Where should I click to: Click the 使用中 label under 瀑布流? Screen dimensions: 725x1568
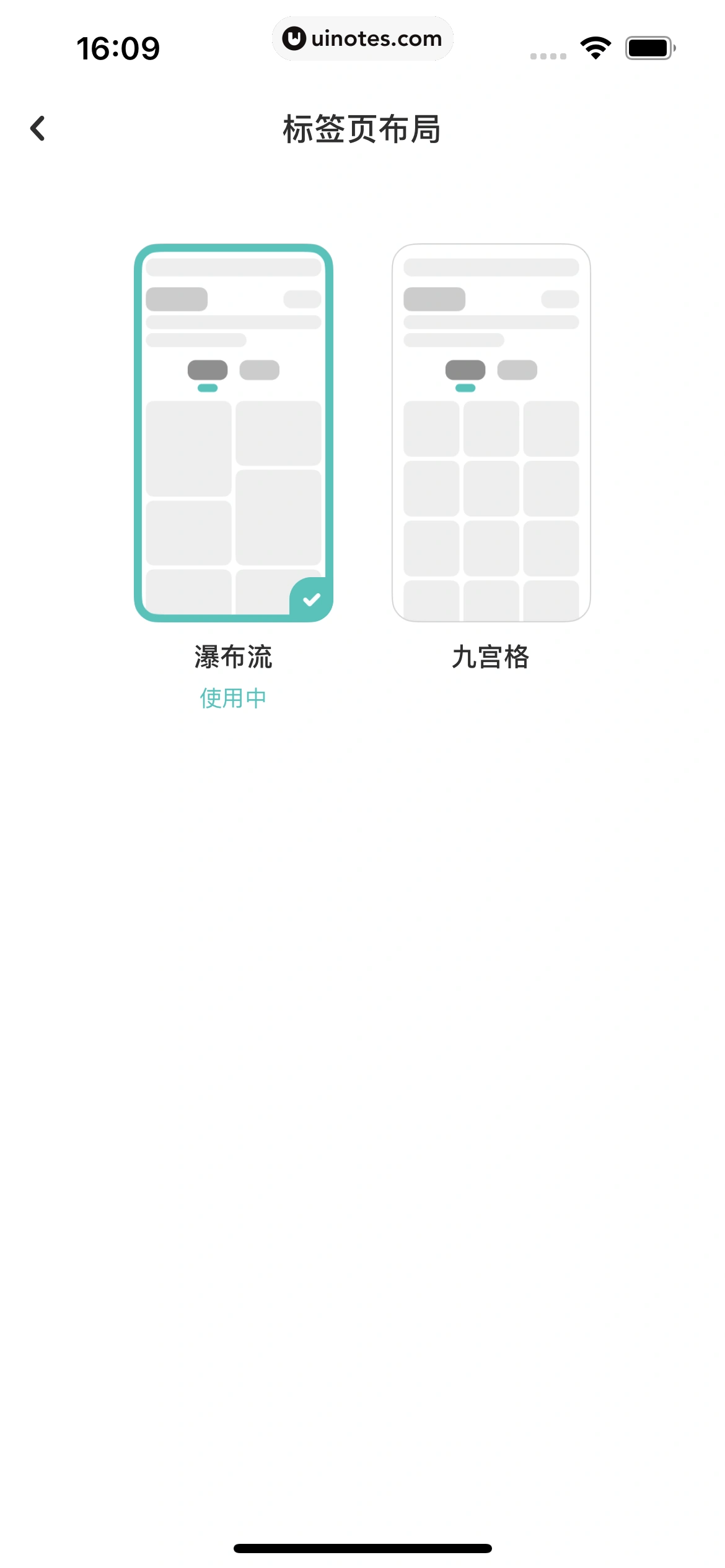point(233,697)
